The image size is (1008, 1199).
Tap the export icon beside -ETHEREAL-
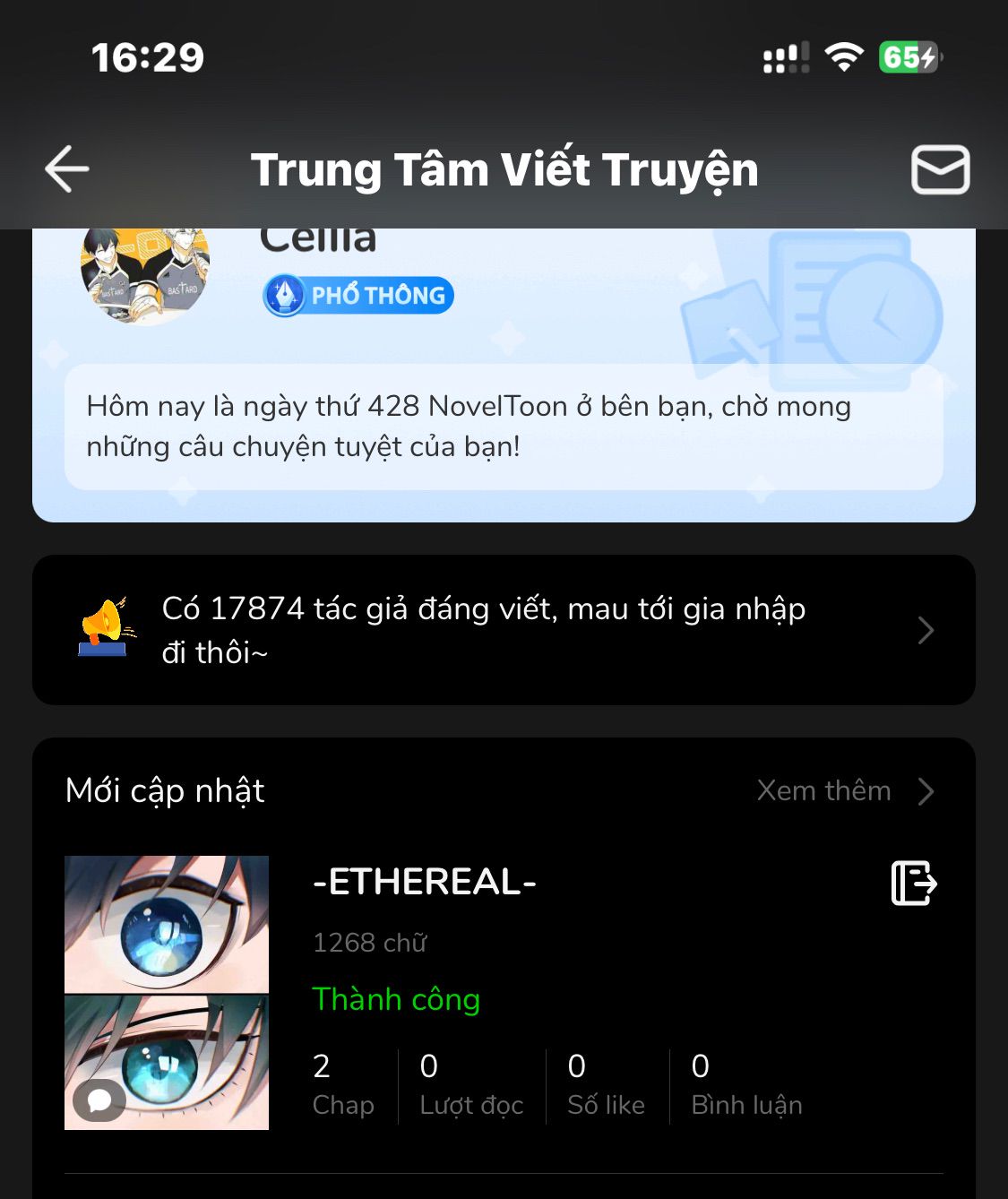tap(913, 883)
